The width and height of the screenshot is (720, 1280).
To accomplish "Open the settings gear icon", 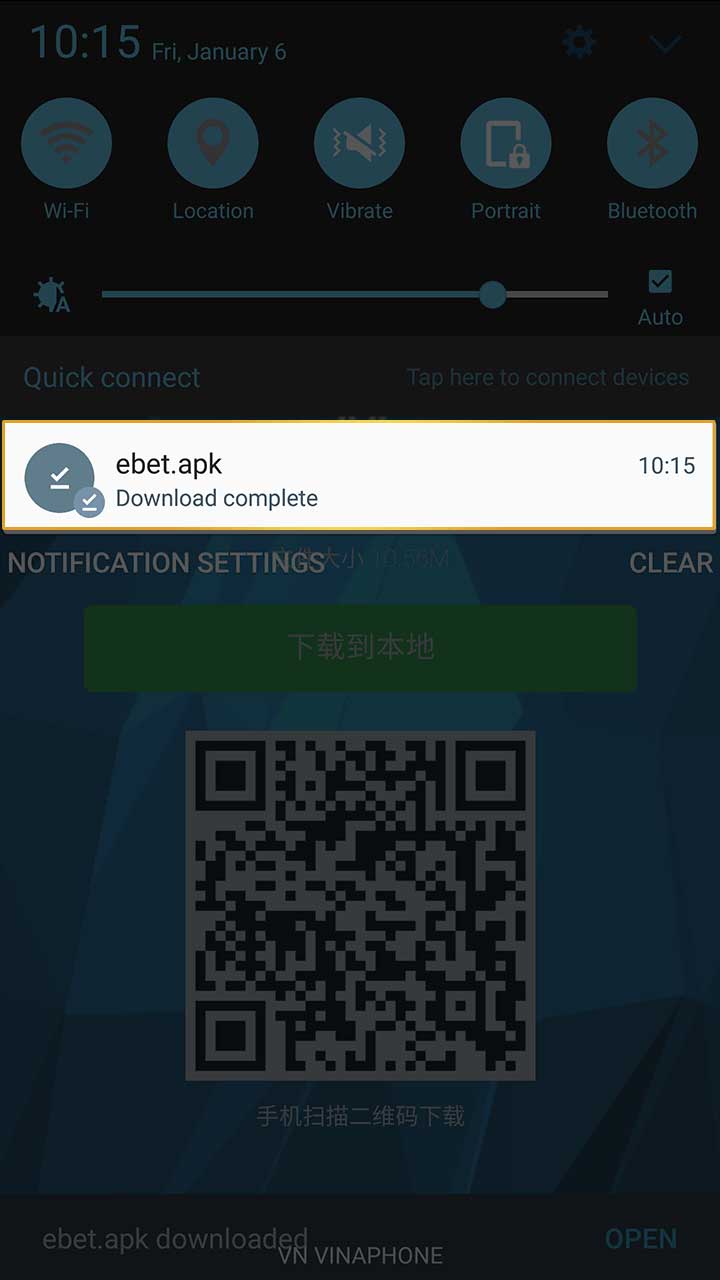I will click(579, 43).
